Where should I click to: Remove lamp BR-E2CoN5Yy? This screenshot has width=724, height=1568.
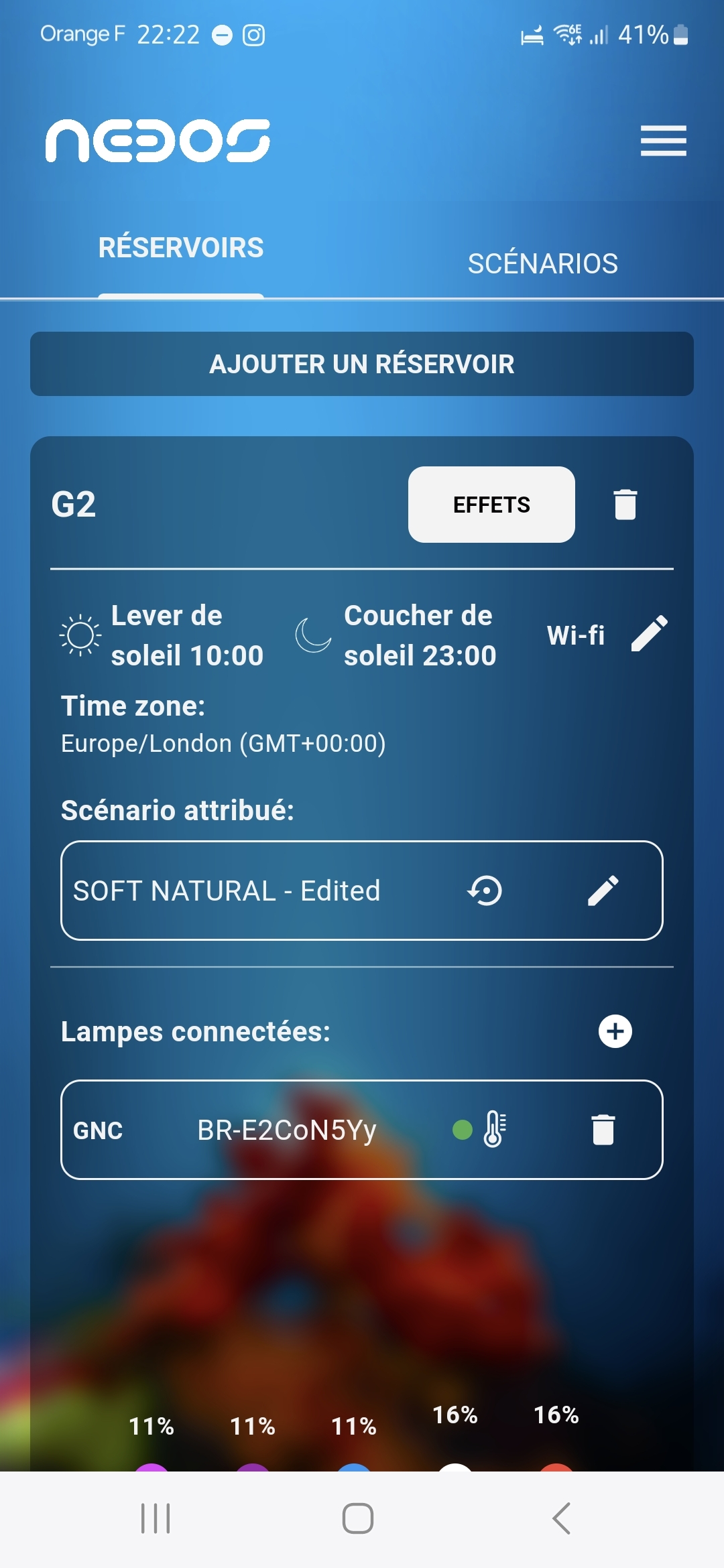[603, 1130]
